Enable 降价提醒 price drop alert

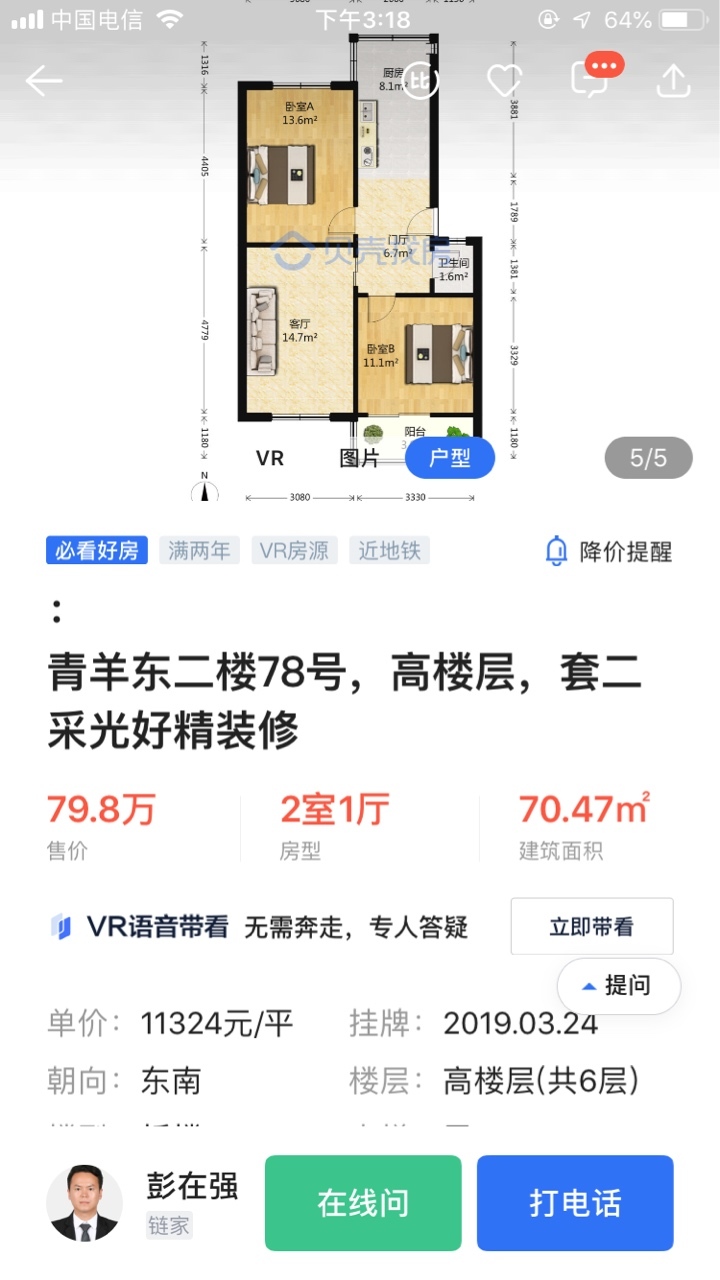point(608,551)
